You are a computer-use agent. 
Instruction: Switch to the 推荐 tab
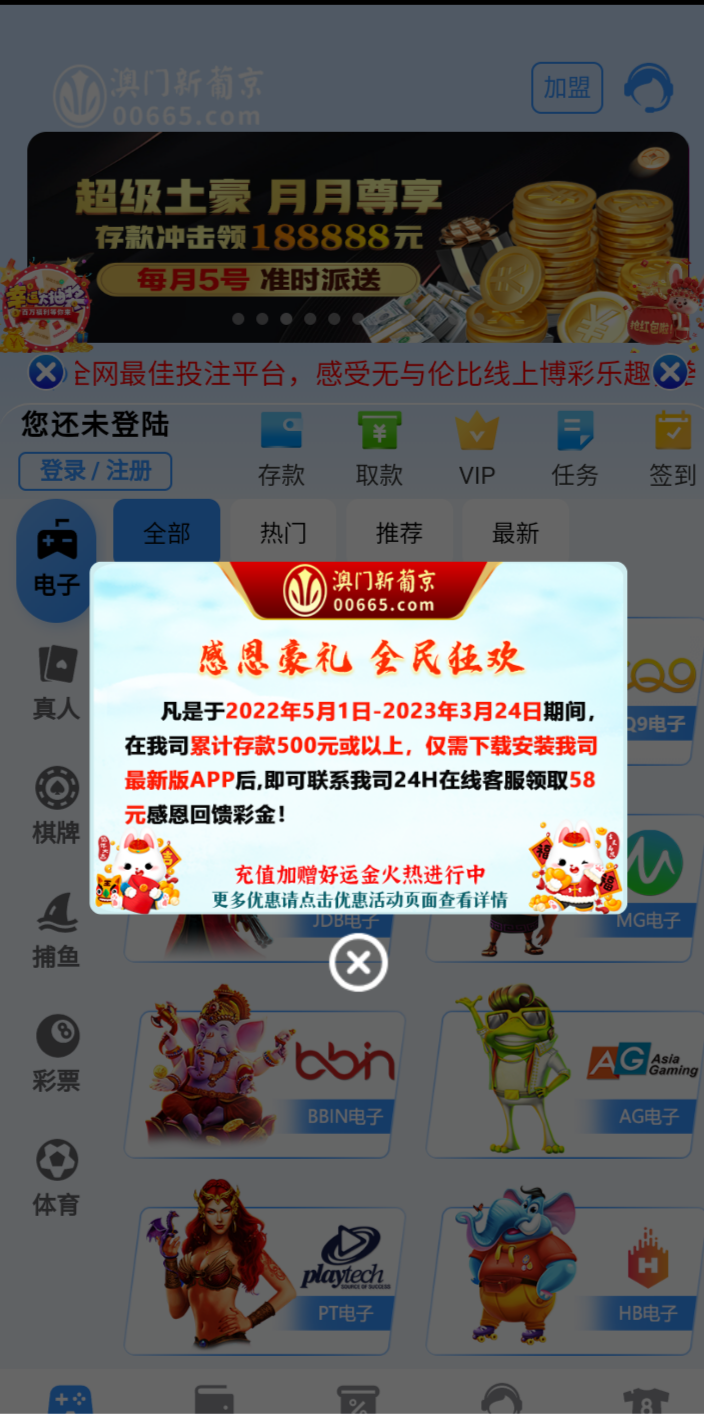(x=399, y=533)
